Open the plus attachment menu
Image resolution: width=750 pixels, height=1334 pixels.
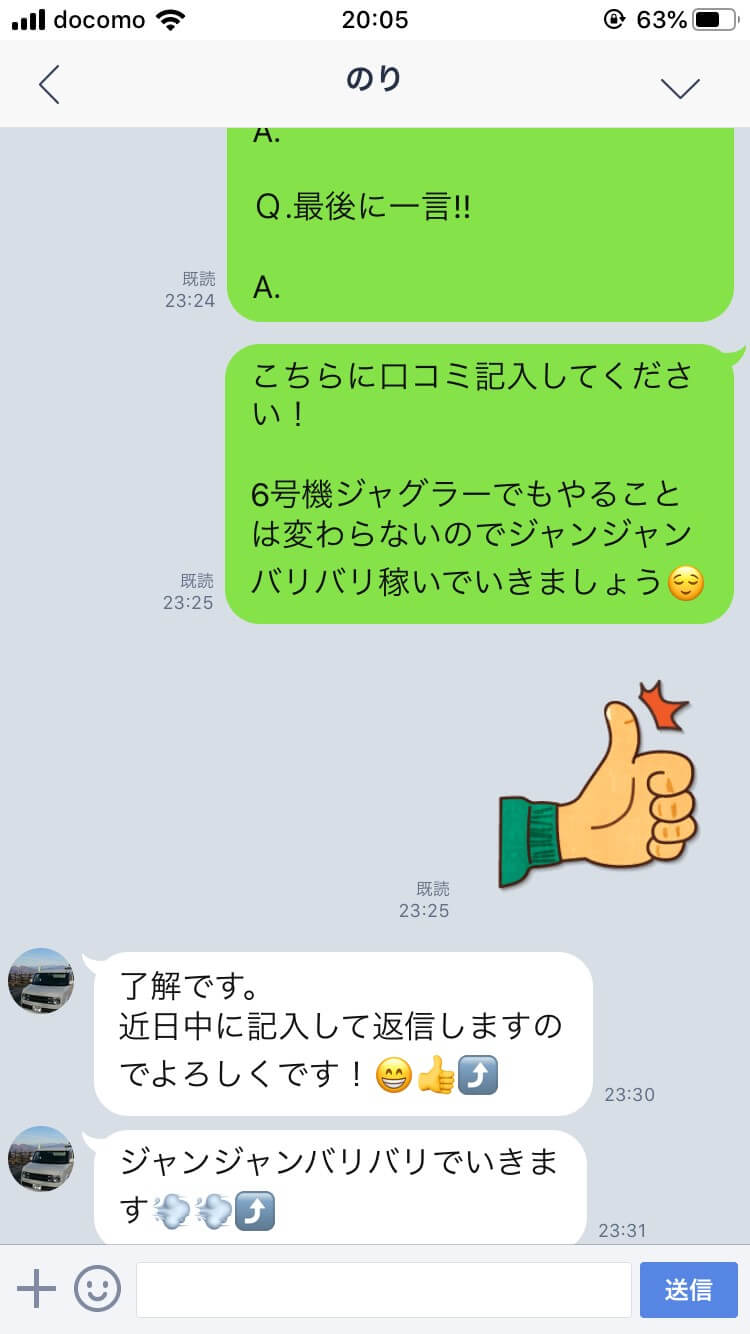(x=37, y=1289)
